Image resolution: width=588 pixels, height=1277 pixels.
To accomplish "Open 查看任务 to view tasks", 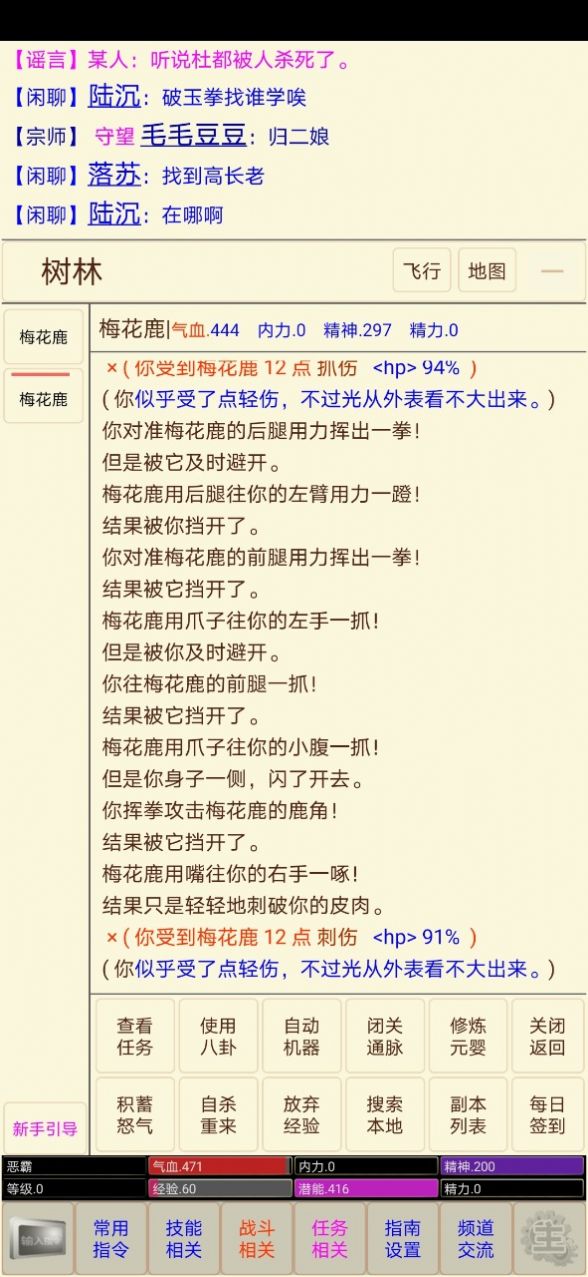I will tap(135, 1036).
